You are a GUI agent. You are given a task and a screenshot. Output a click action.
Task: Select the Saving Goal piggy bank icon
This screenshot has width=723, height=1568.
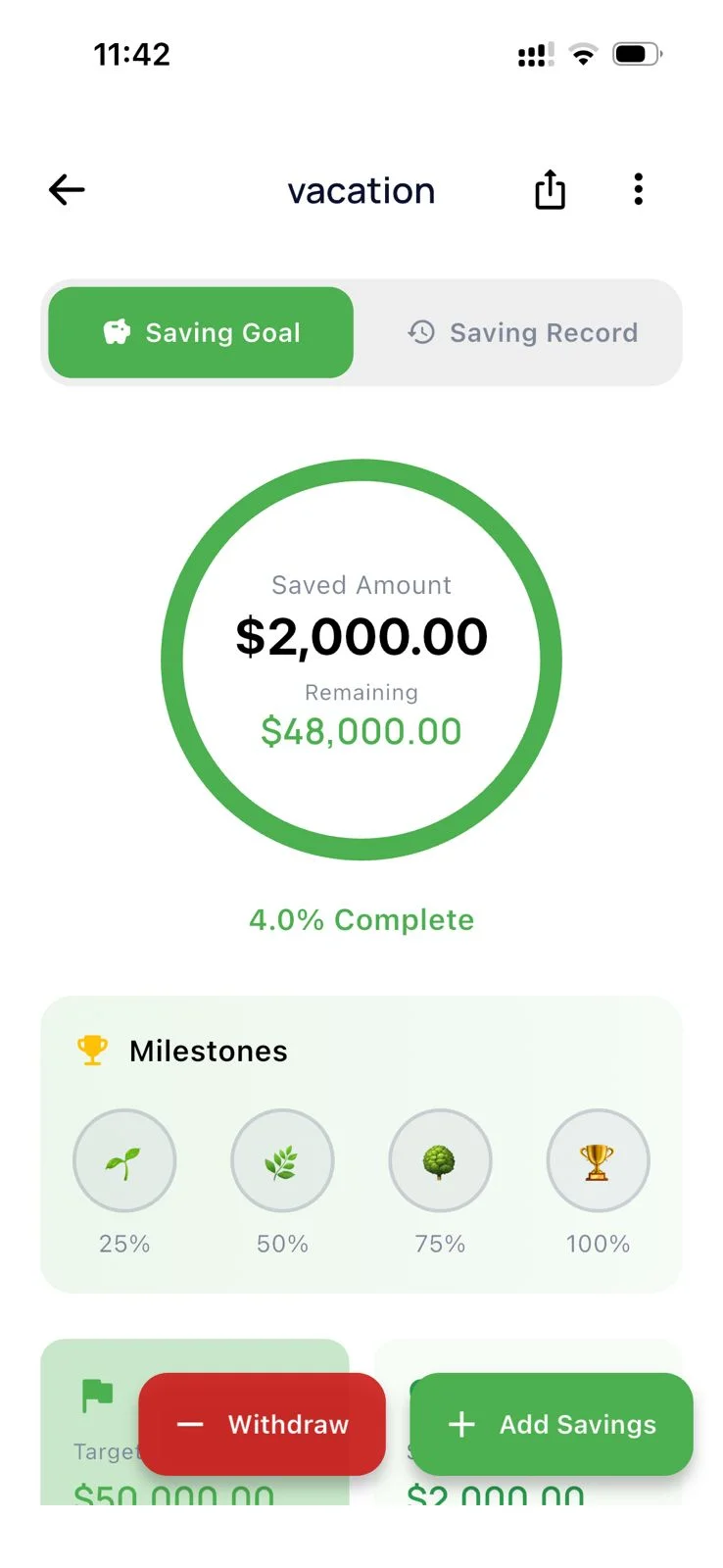click(118, 332)
